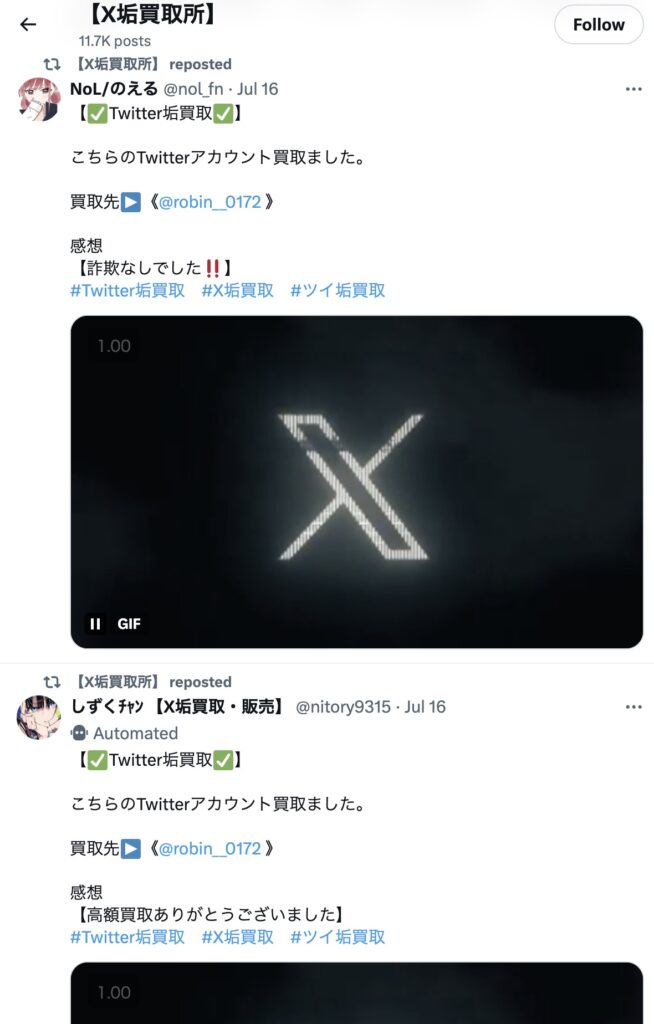
Task: Open #X垢買取 hashtag in NoL/のえる post
Action: (x=237, y=291)
